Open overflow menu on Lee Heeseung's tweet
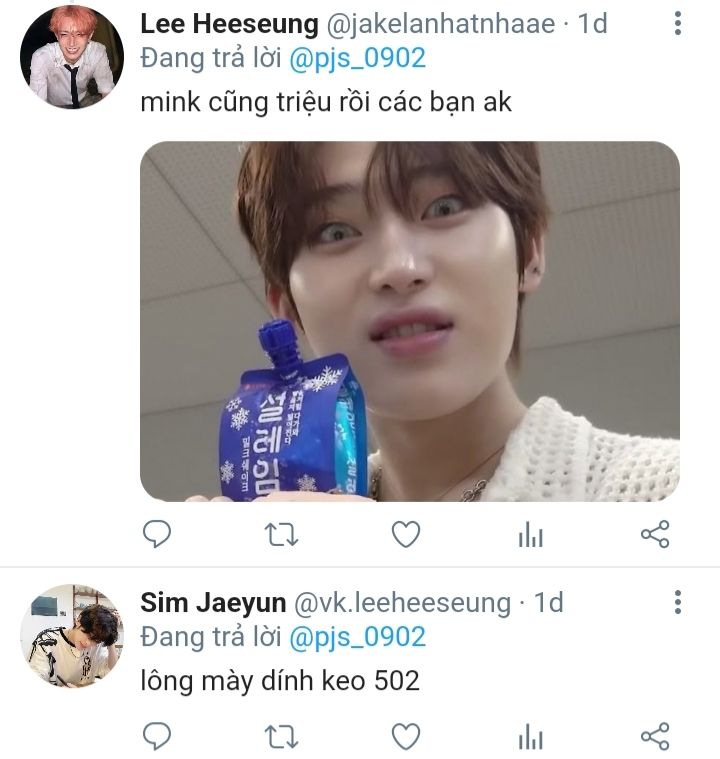The height and width of the screenshot is (759, 720). pyautogui.click(x=678, y=24)
